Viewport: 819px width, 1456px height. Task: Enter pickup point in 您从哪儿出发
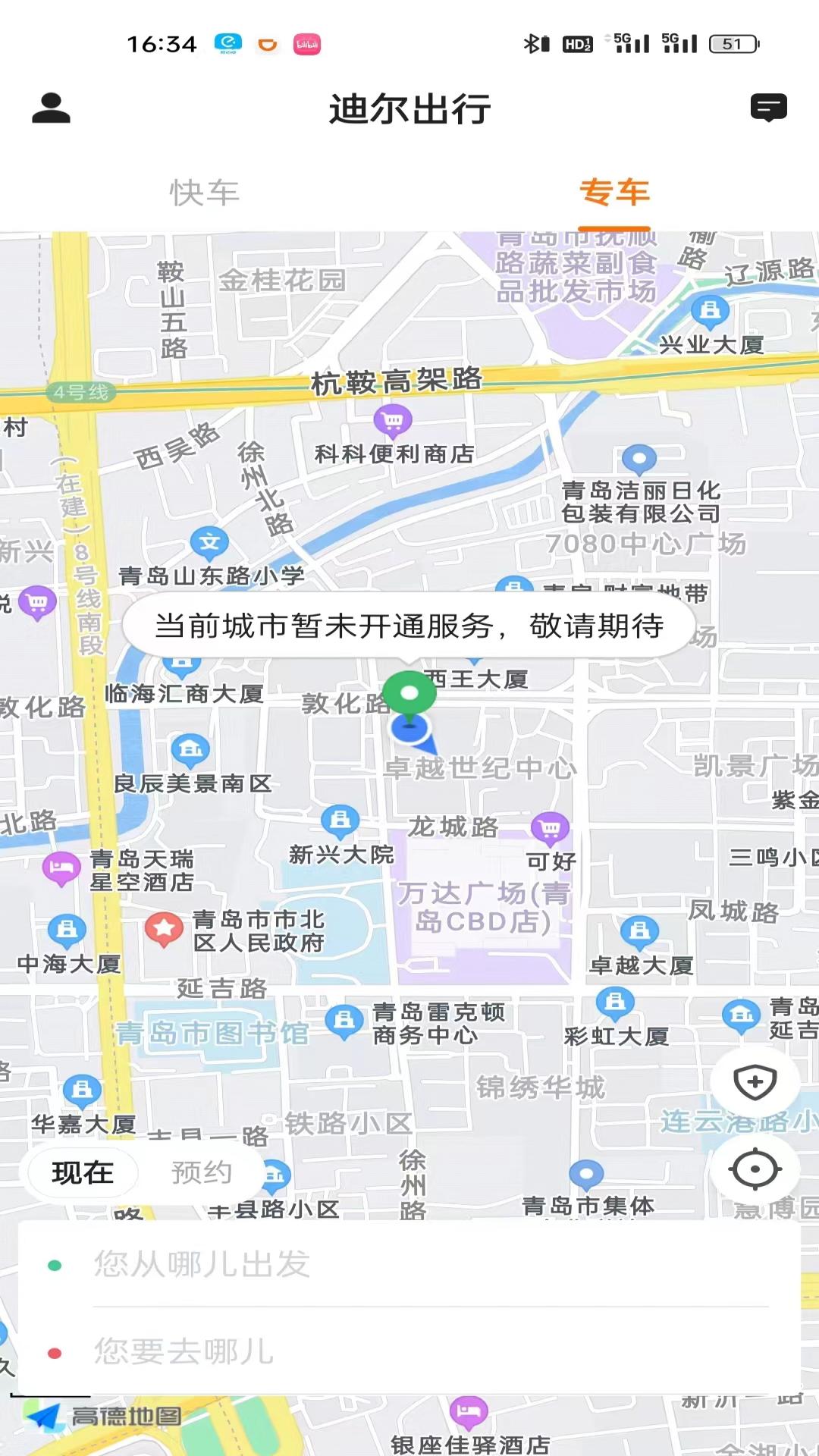tap(409, 1264)
